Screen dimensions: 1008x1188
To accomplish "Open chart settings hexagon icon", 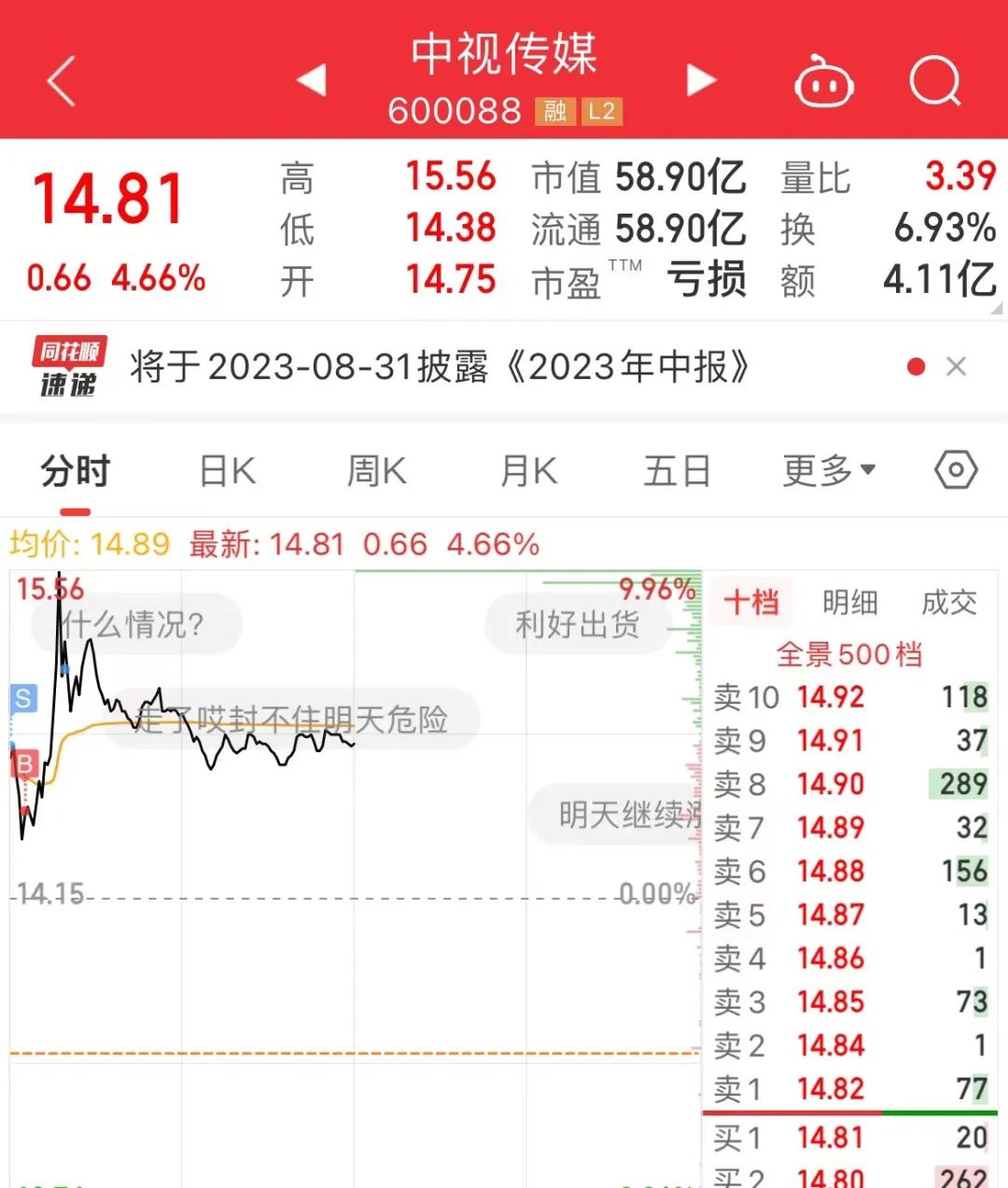I will [x=956, y=470].
